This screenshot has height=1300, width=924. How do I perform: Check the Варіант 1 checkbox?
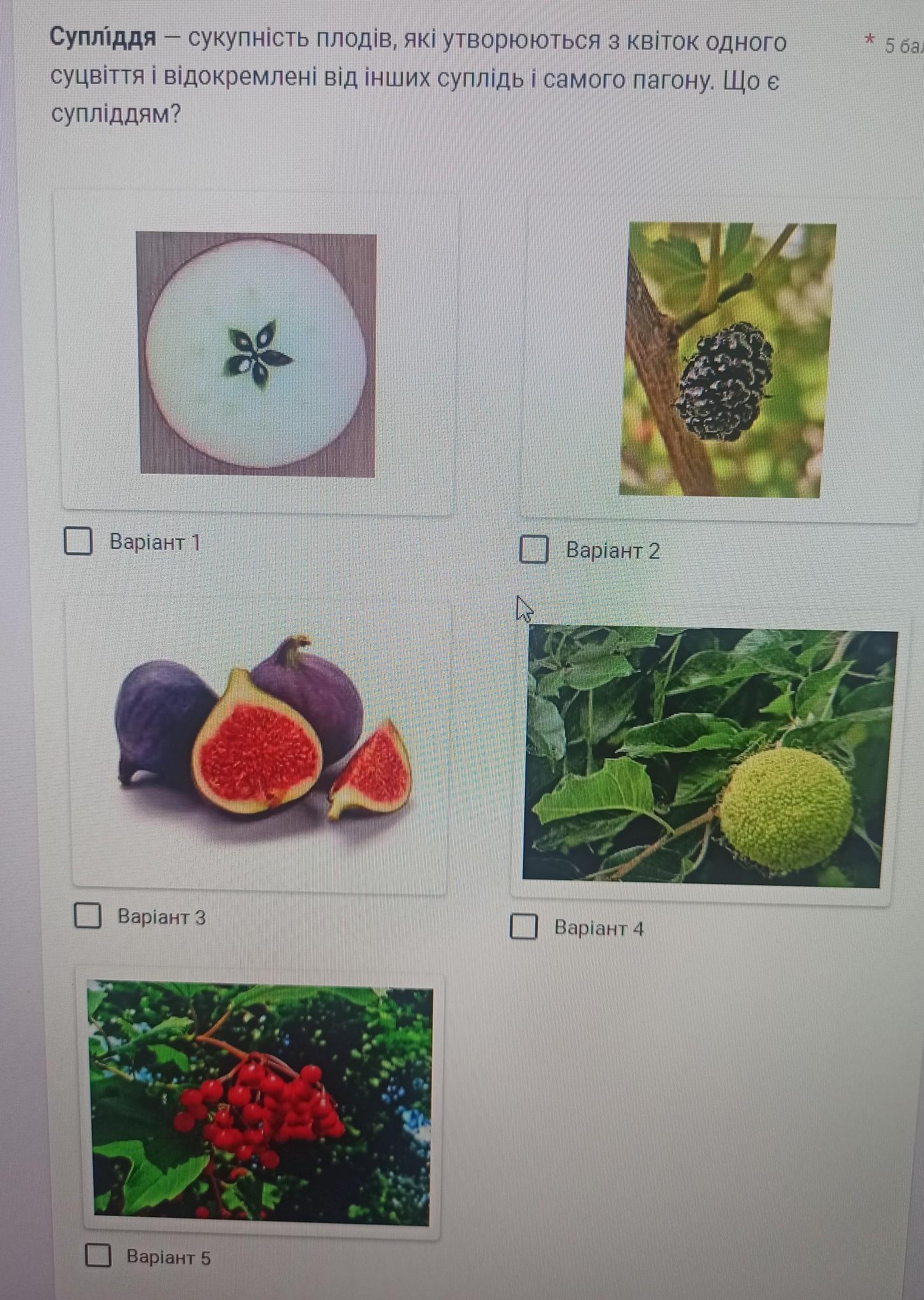(79, 541)
